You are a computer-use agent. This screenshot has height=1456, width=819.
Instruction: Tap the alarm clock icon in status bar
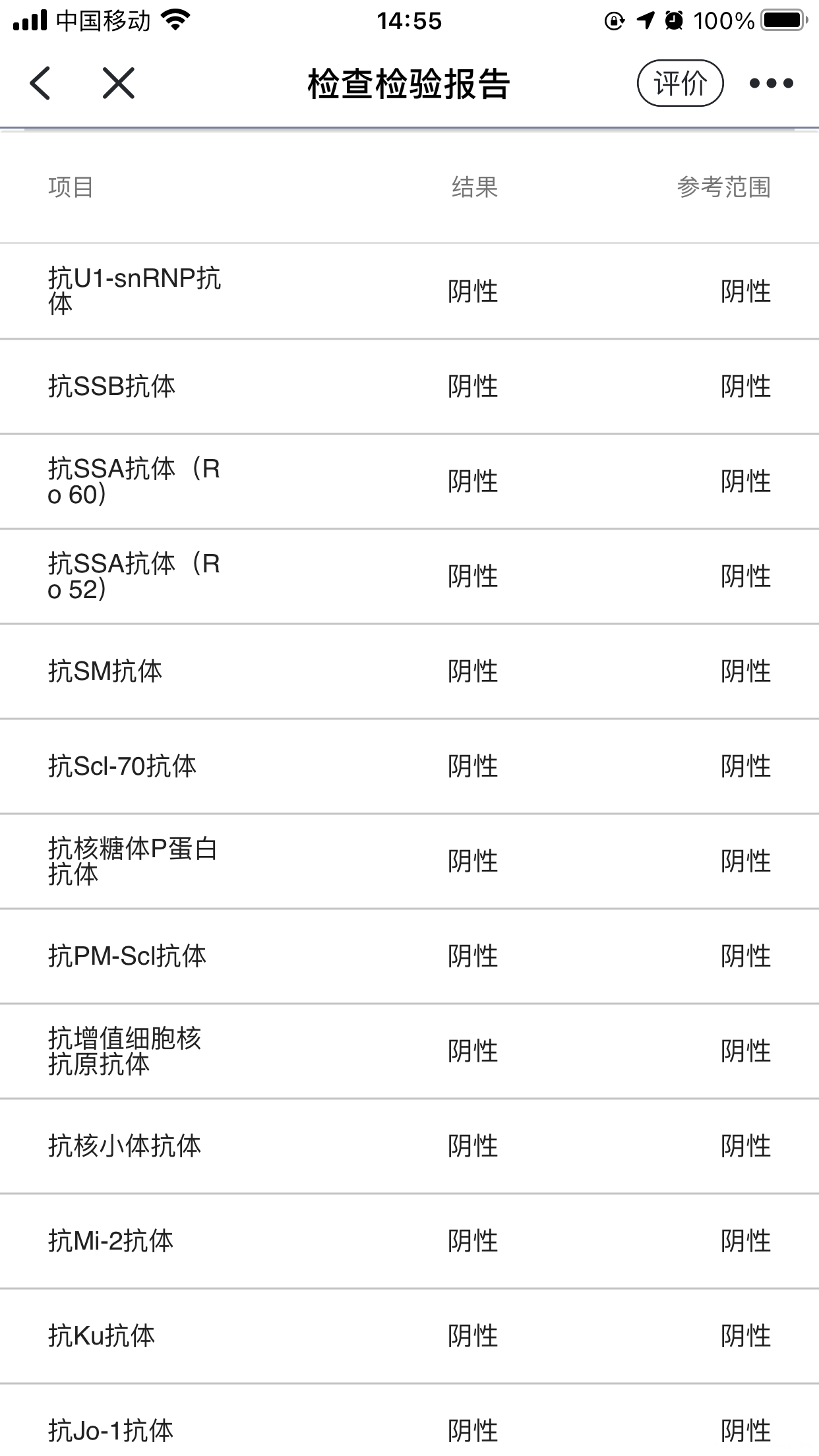pyautogui.click(x=674, y=20)
